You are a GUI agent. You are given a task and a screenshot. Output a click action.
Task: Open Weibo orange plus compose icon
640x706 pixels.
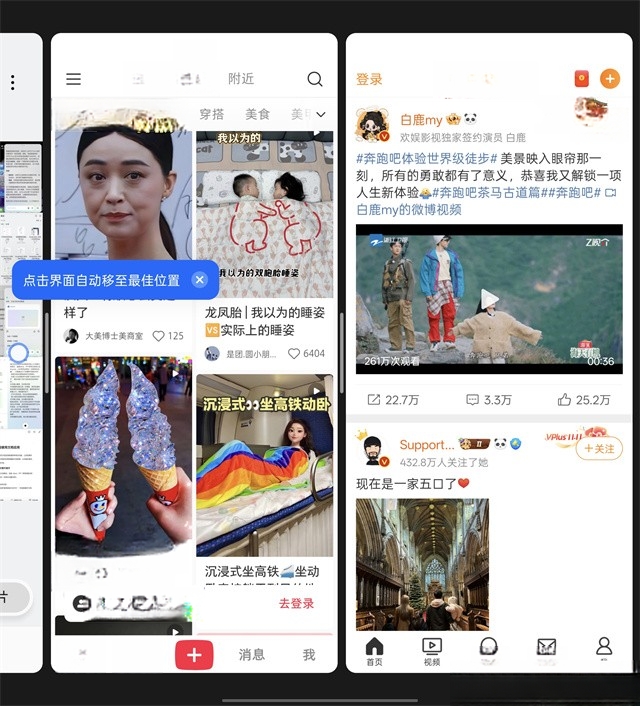[610, 79]
